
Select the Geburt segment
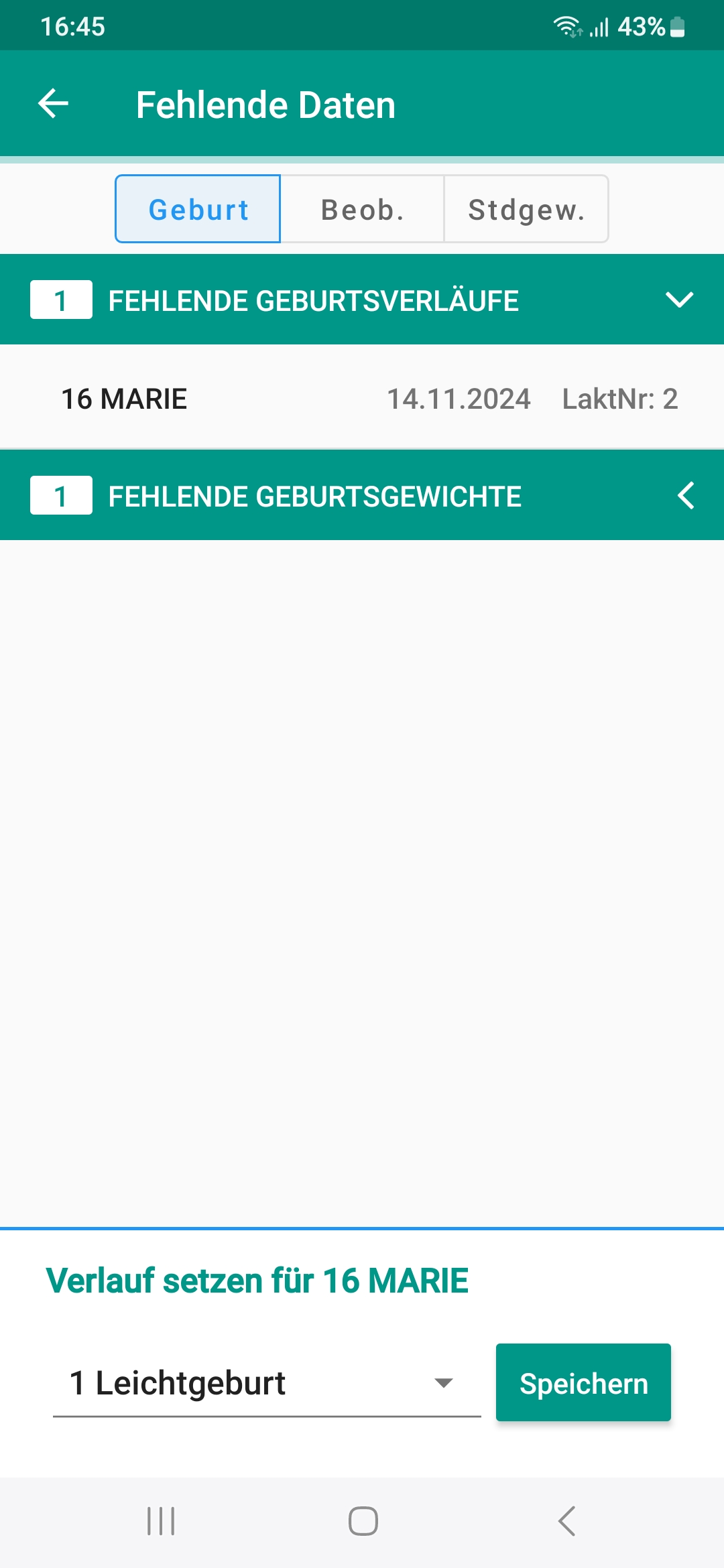click(x=198, y=209)
